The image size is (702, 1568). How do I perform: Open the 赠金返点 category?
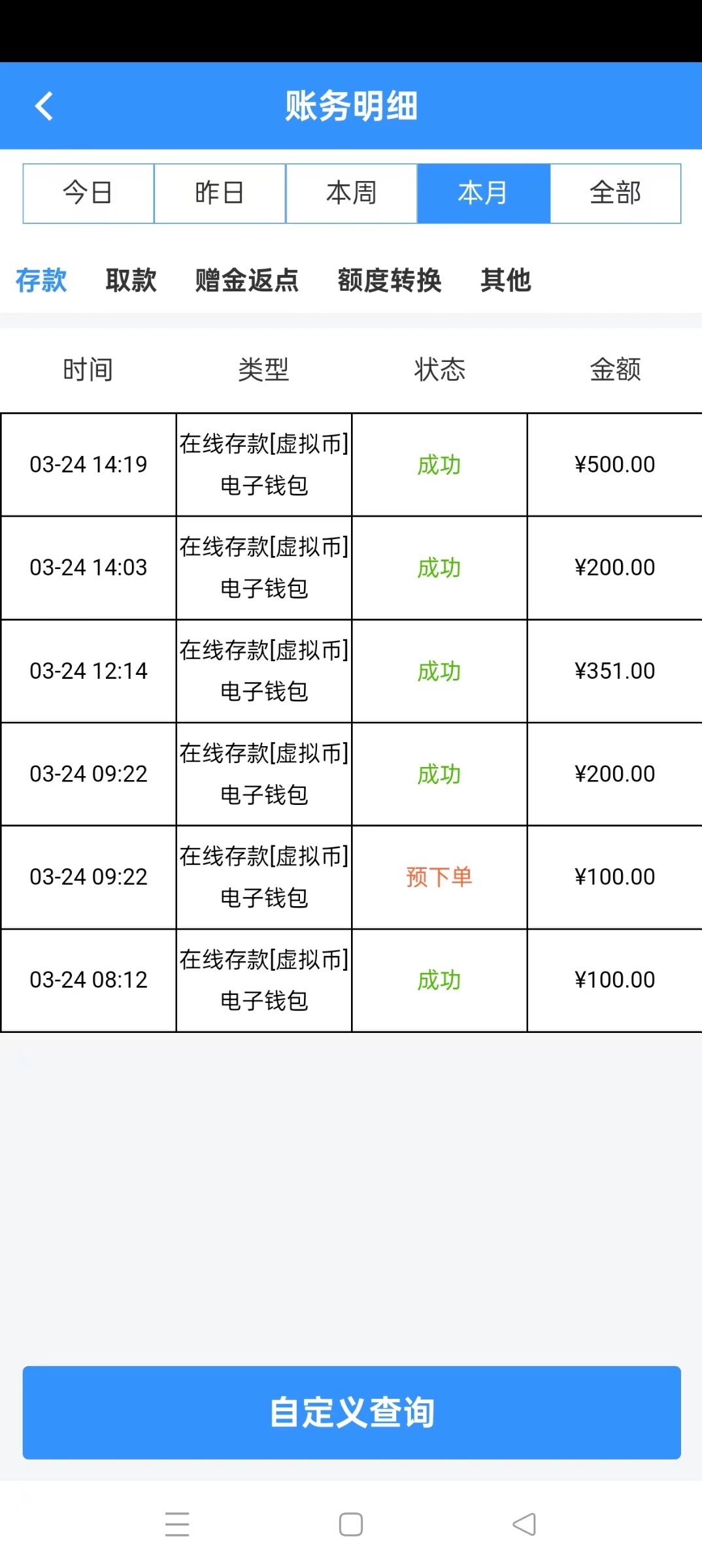(x=246, y=280)
